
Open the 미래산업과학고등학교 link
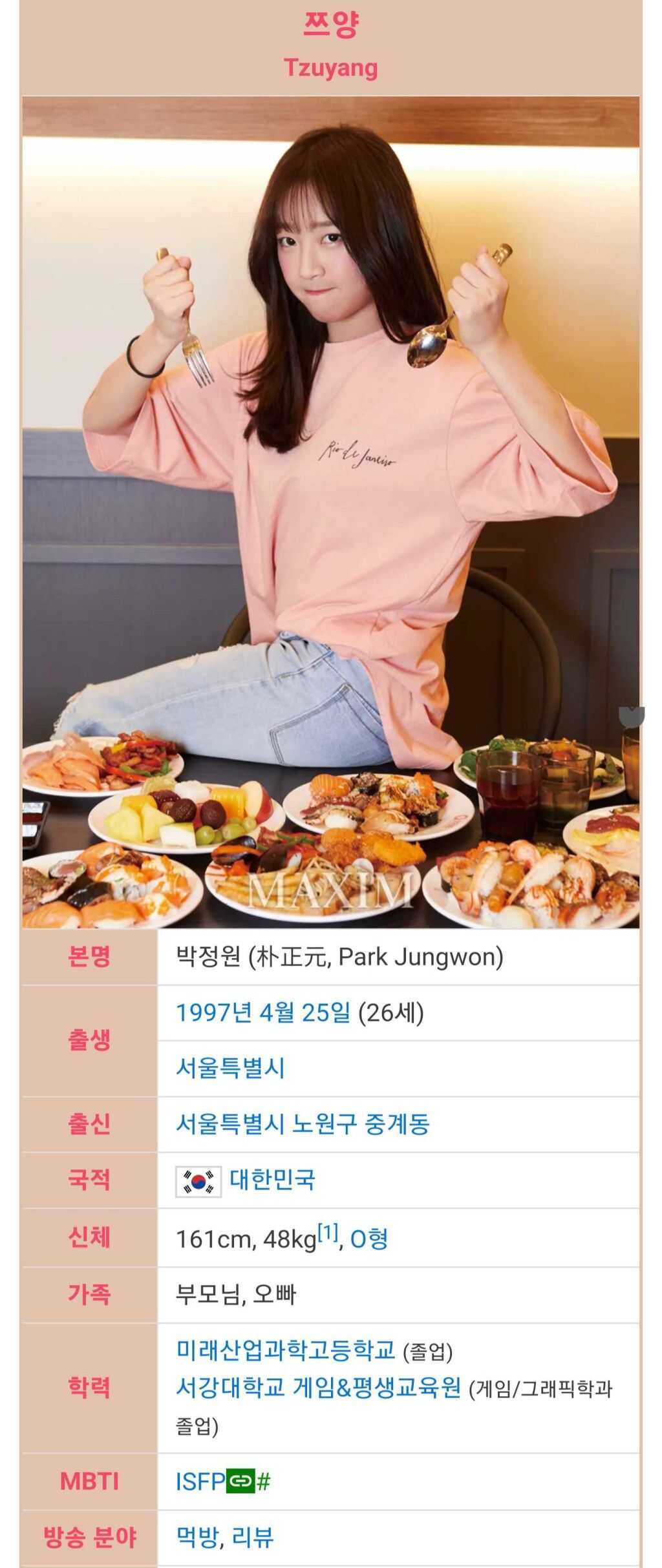tap(285, 1349)
